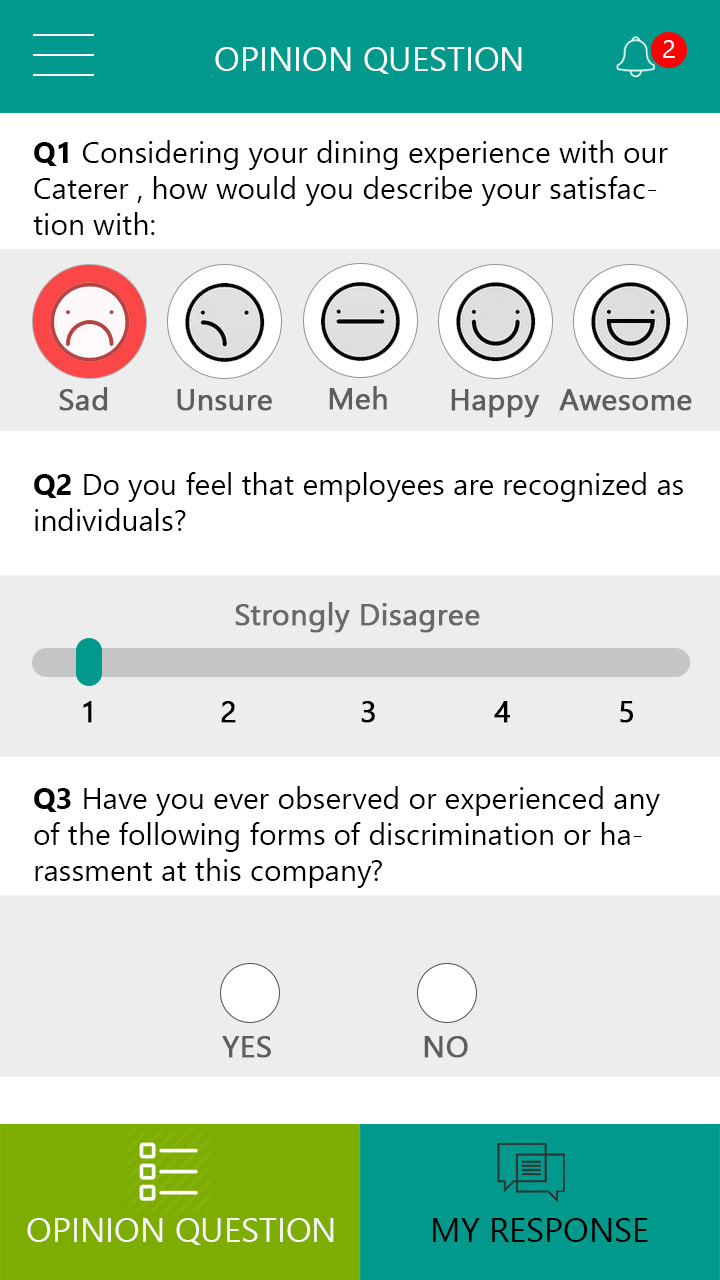Switch to the Opinion Question tab
720x1280 pixels.
tap(180, 1202)
